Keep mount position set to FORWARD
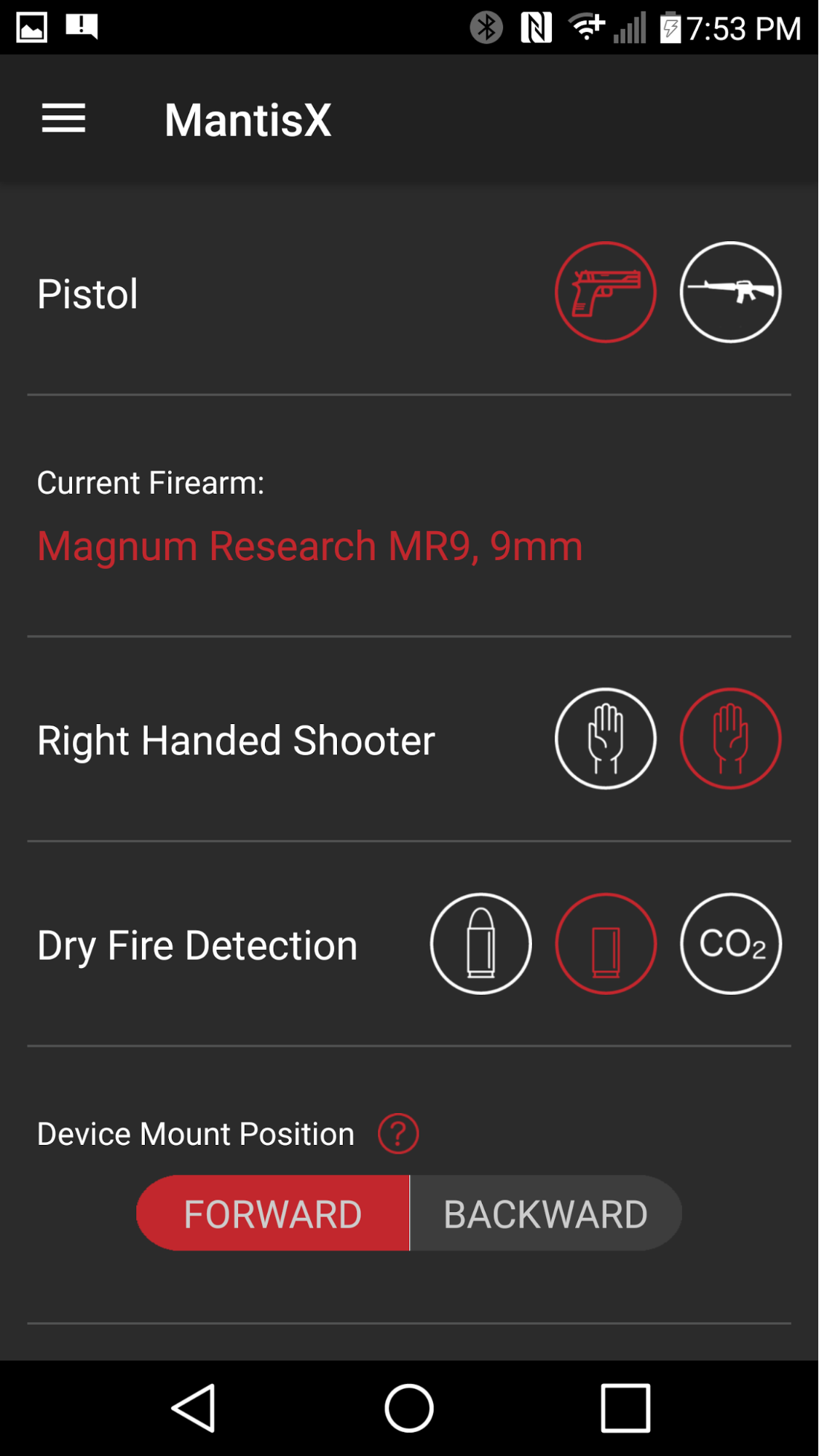819x1456 pixels. (x=273, y=1212)
